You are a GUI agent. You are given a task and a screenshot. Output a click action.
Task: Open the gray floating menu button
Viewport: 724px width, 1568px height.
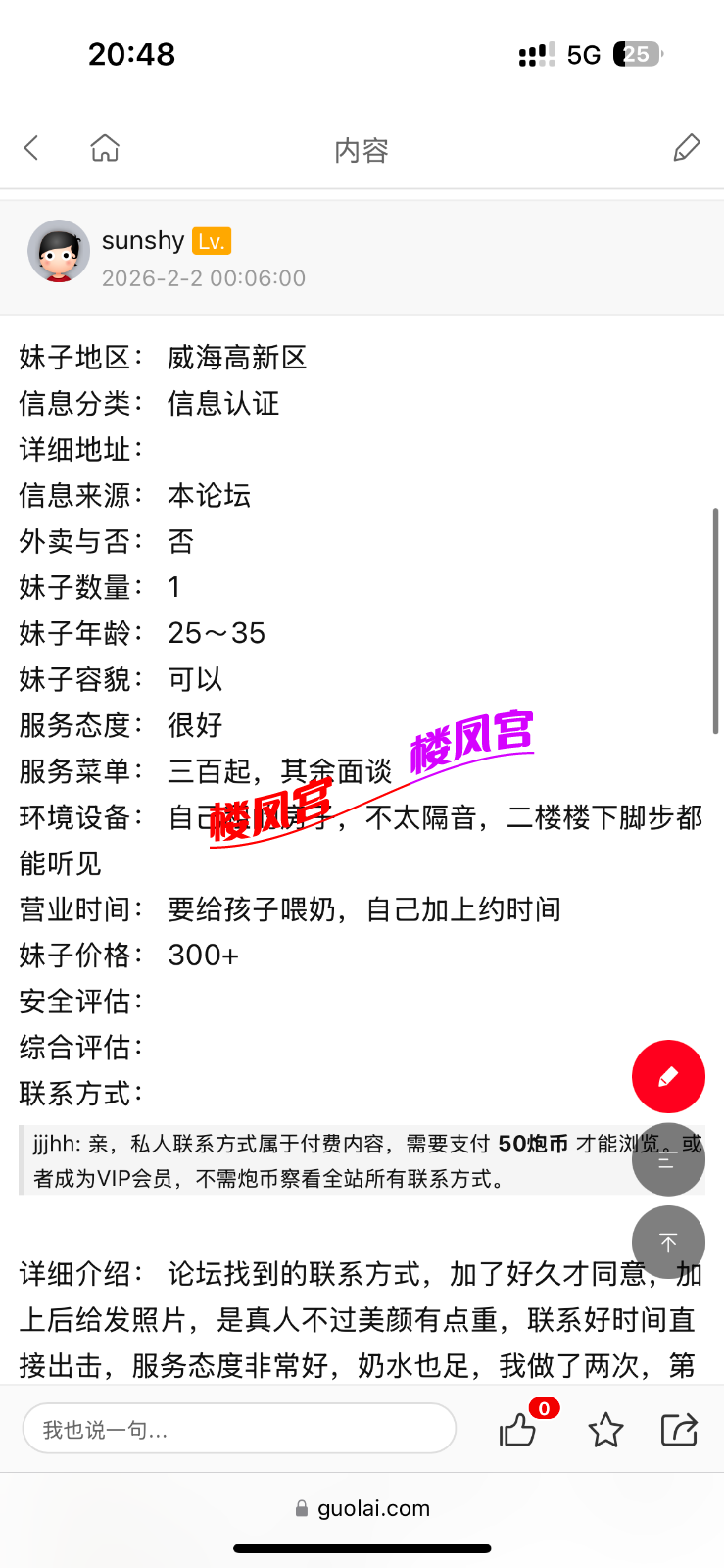pyautogui.click(x=668, y=1159)
